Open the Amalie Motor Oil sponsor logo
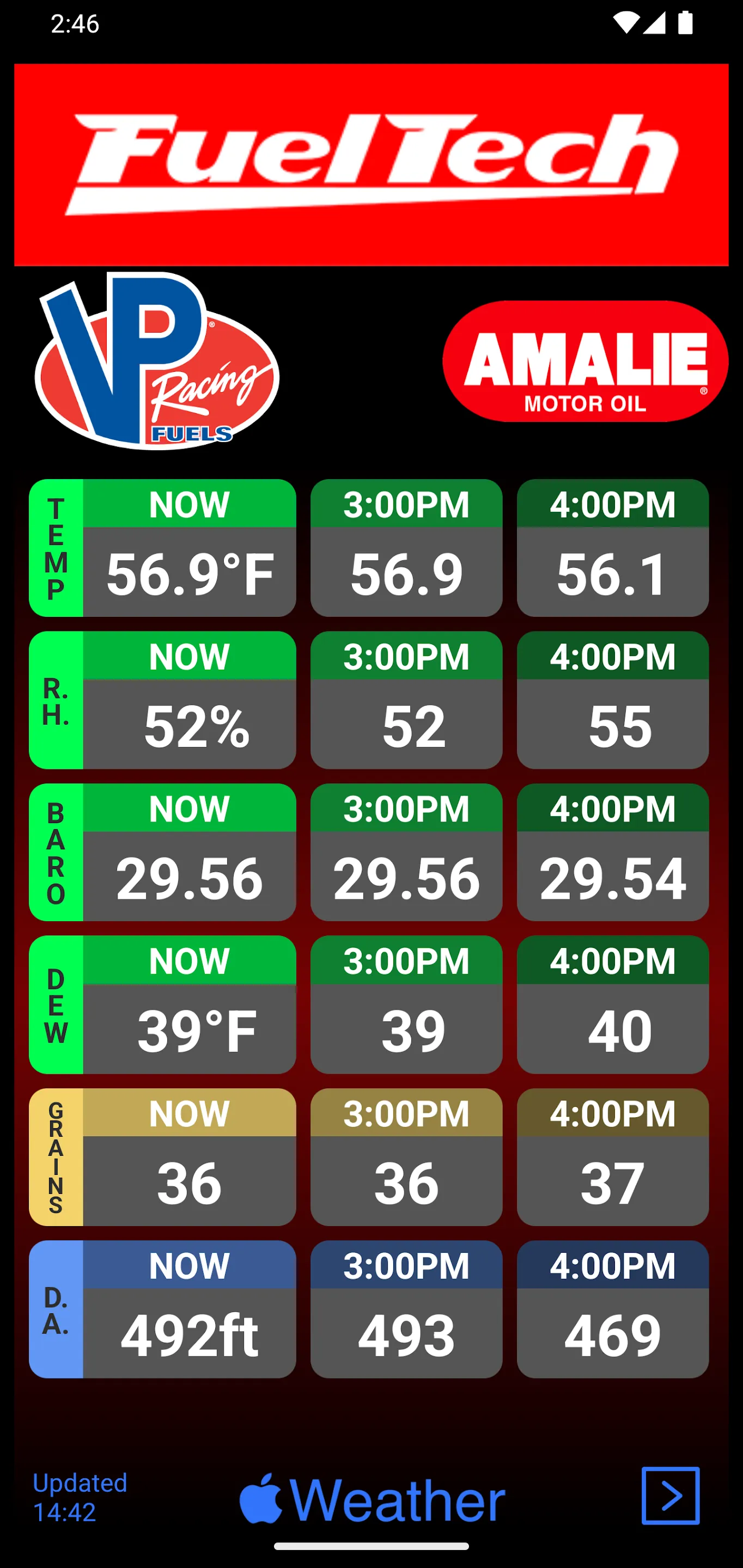Viewport: 743px width, 1568px height. pos(585,361)
